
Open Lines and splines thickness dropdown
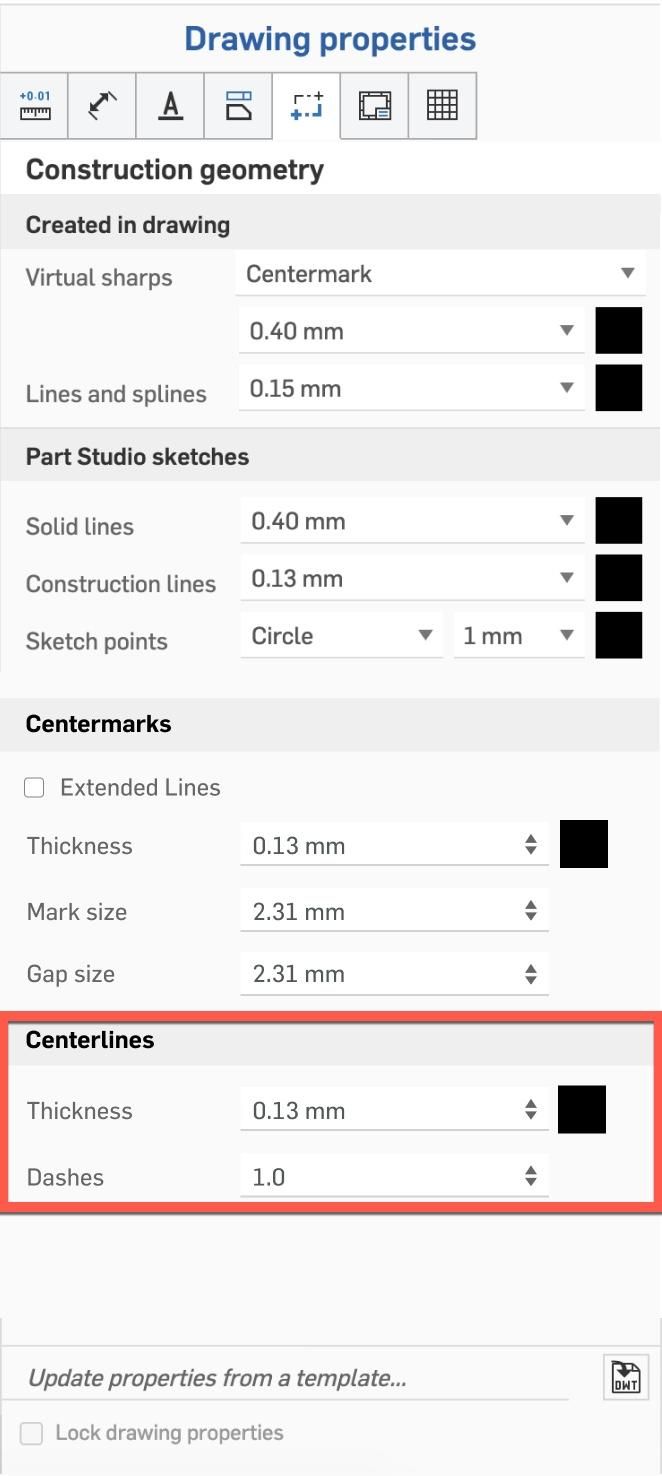pos(411,388)
